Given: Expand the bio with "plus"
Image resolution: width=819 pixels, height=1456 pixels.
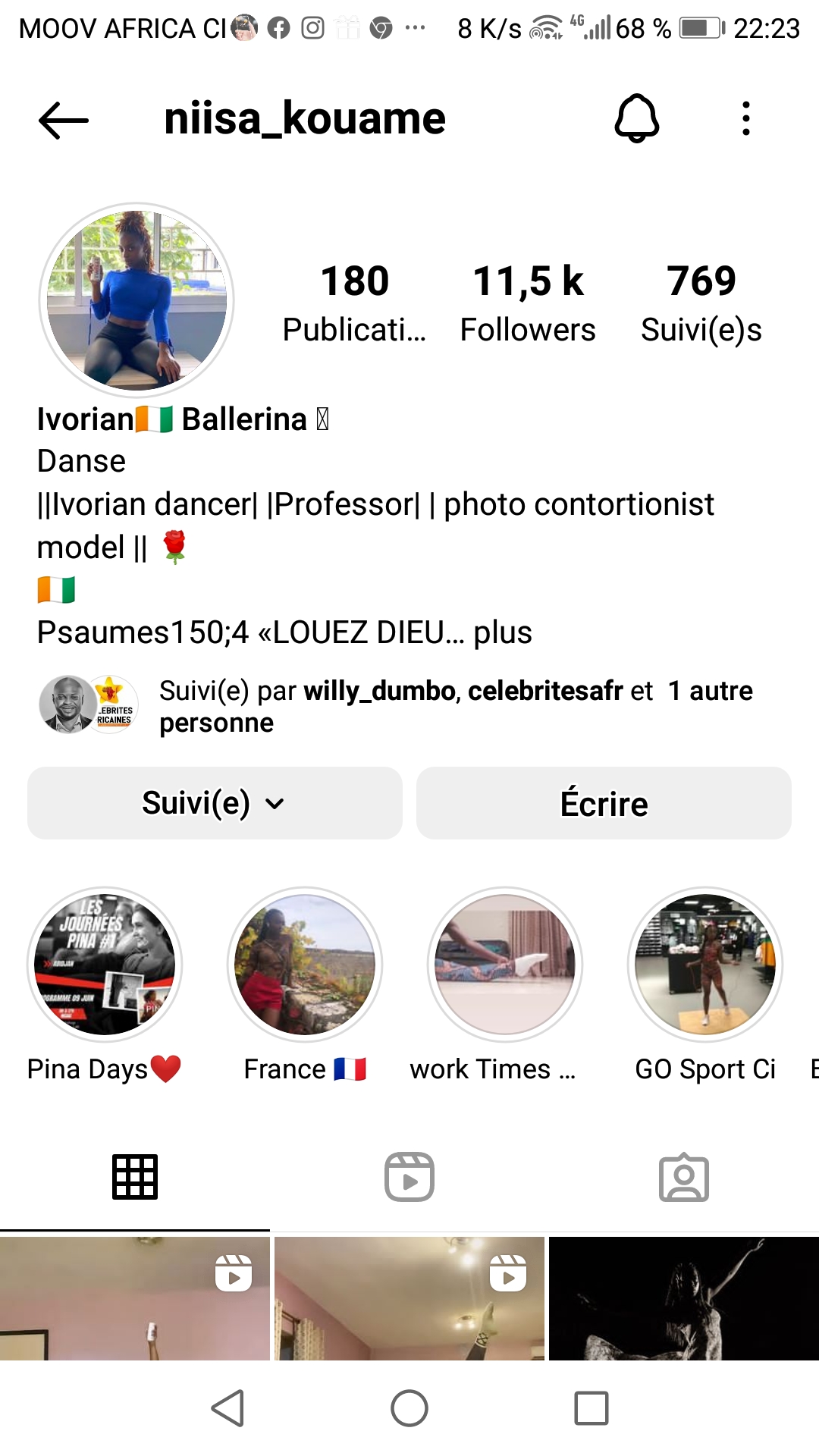Looking at the screenshot, I should [x=503, y=632].
